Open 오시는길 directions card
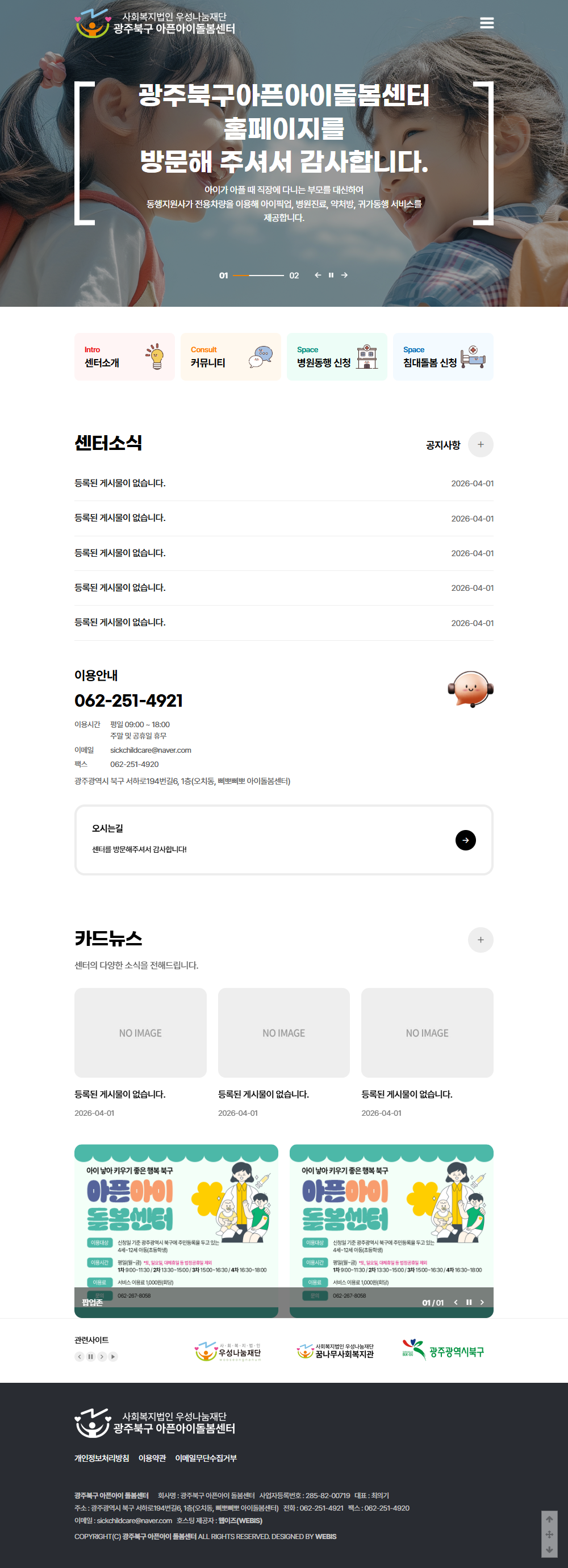 pos(283,840)
